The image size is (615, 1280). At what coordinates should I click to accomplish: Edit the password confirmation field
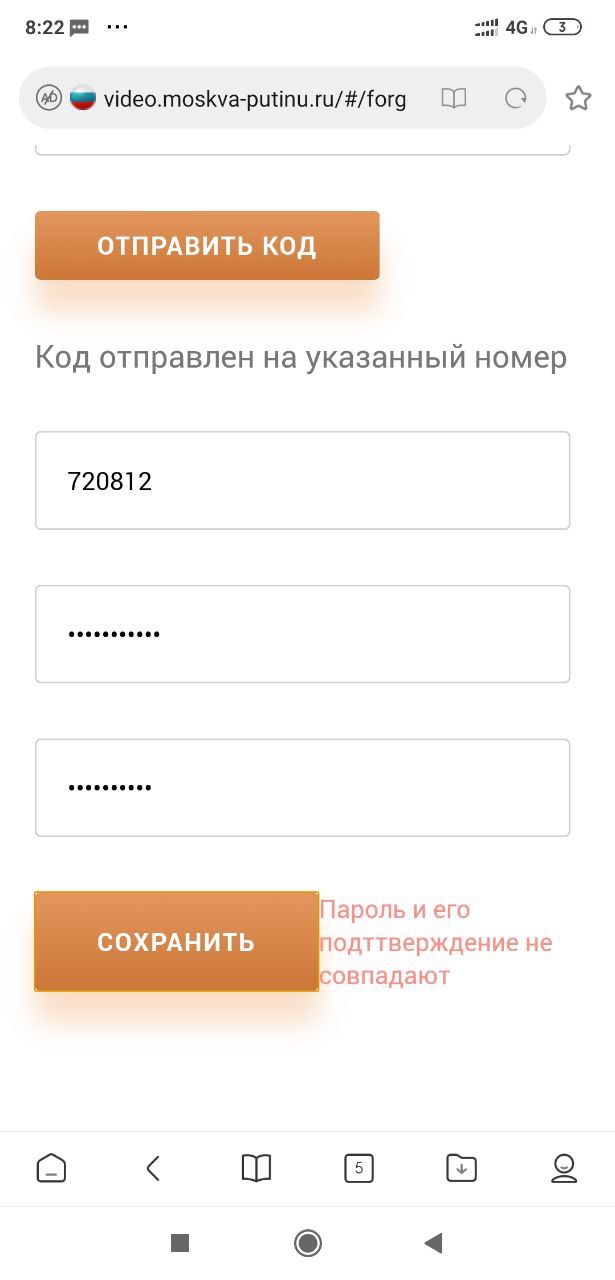[302, 788]
